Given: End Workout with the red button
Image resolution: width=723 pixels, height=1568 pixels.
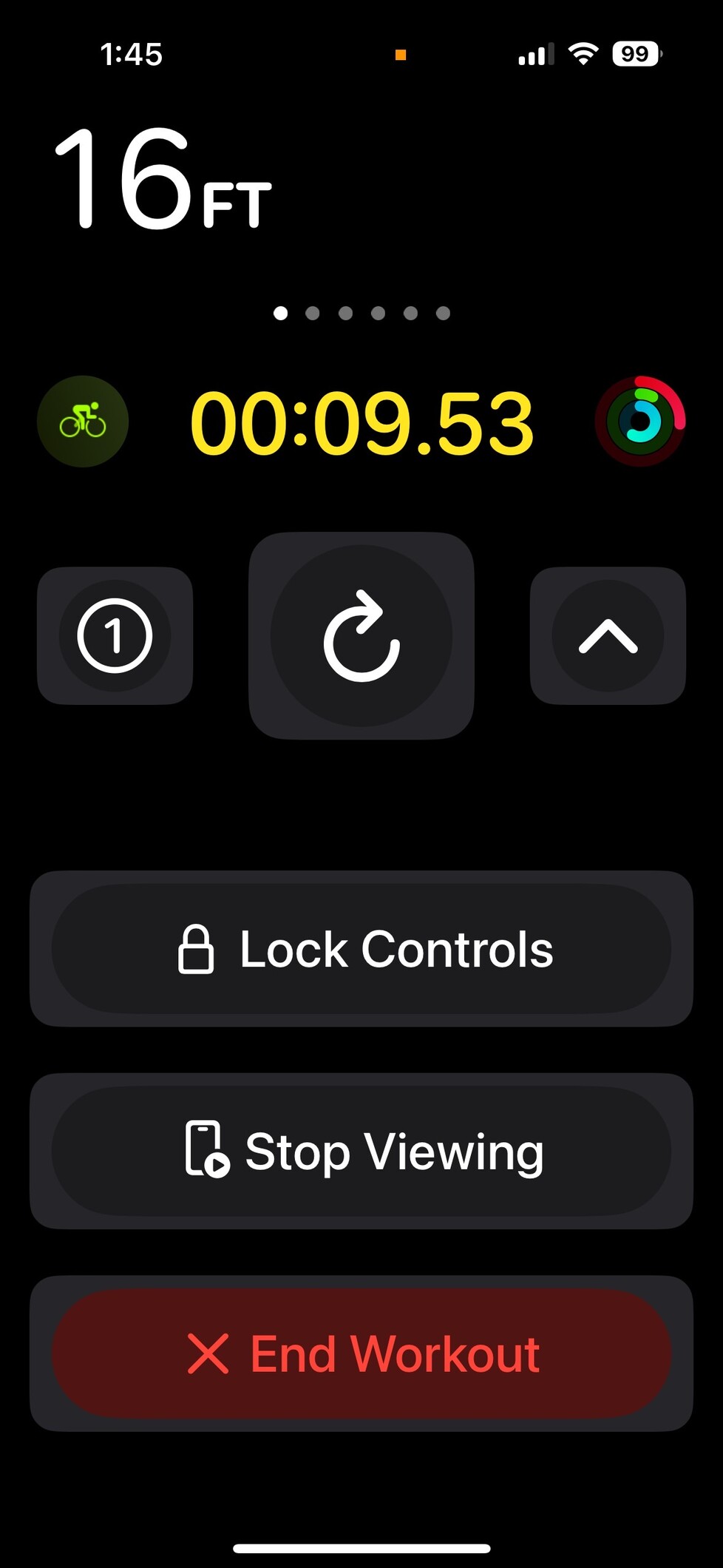Looking at the screenshot, I should pyautogui.click(x=361, y=1354).
